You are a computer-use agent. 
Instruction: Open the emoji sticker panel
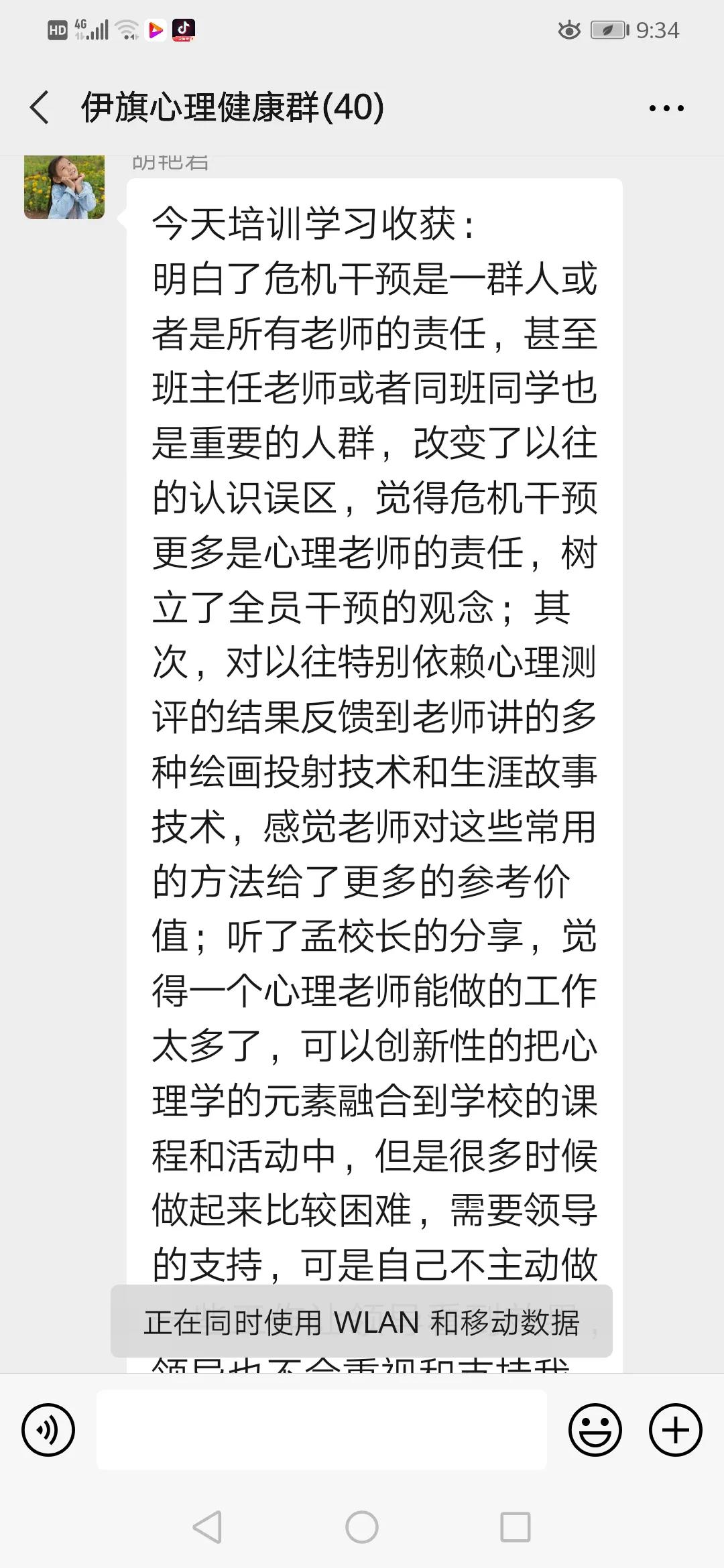click(x=595, y=1430)
